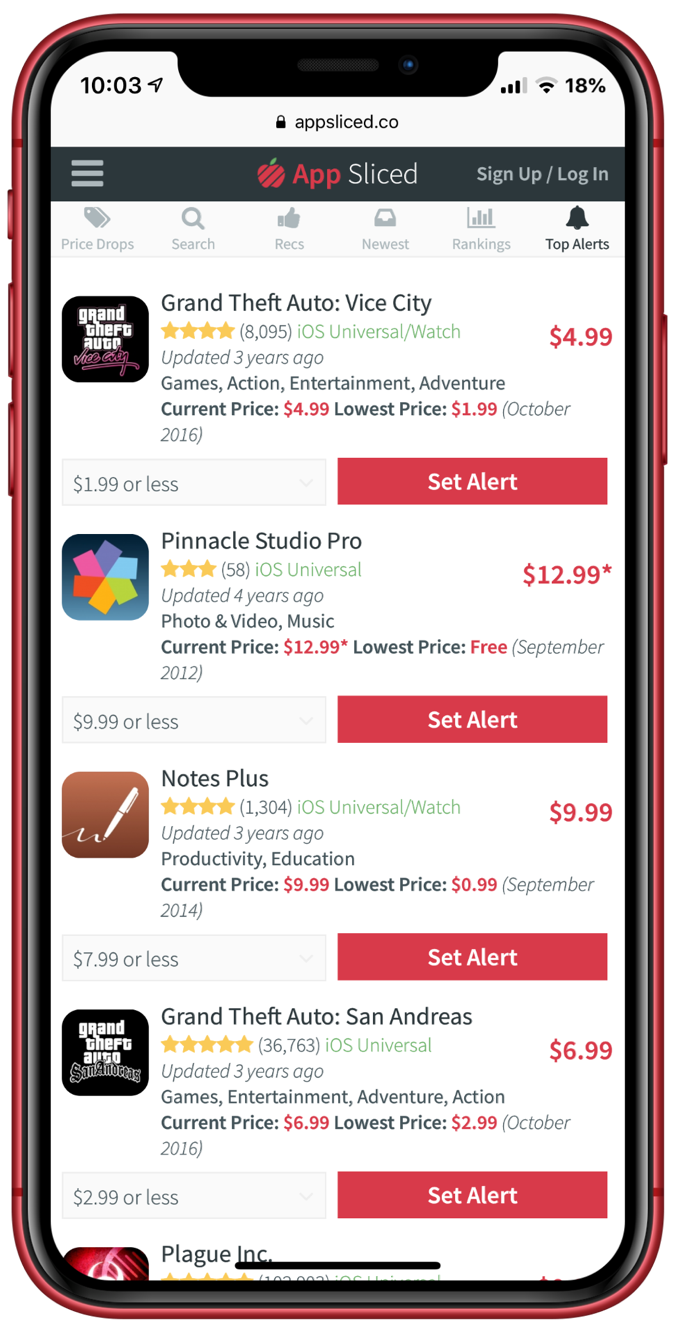Open the Notes Plus listing
The height and width of the screenshot is (1336, 675).
pyautogui.click(x=215, y=779)
